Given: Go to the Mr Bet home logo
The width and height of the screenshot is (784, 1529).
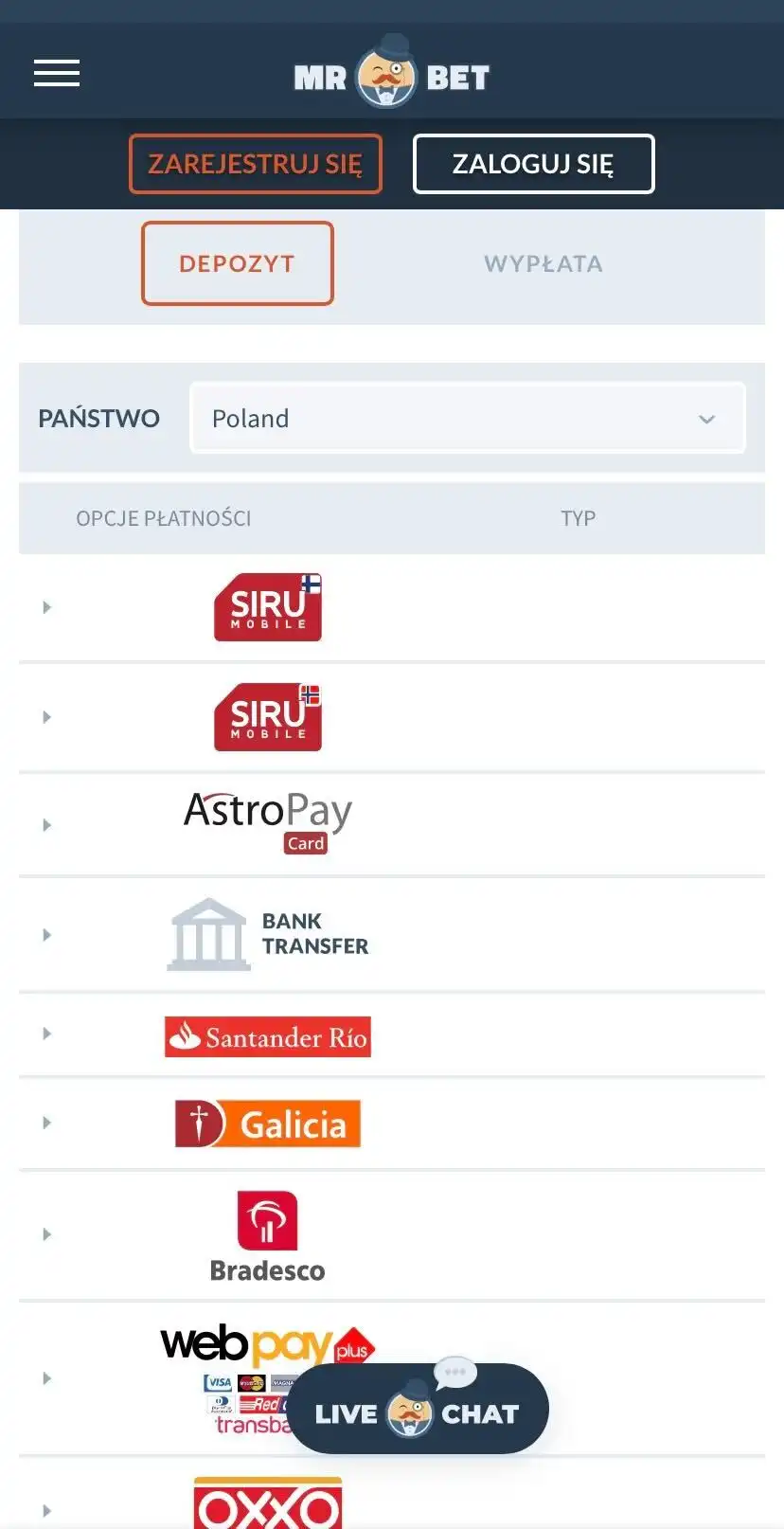Looking at the screenshot, I should click(x=391, y=76).
